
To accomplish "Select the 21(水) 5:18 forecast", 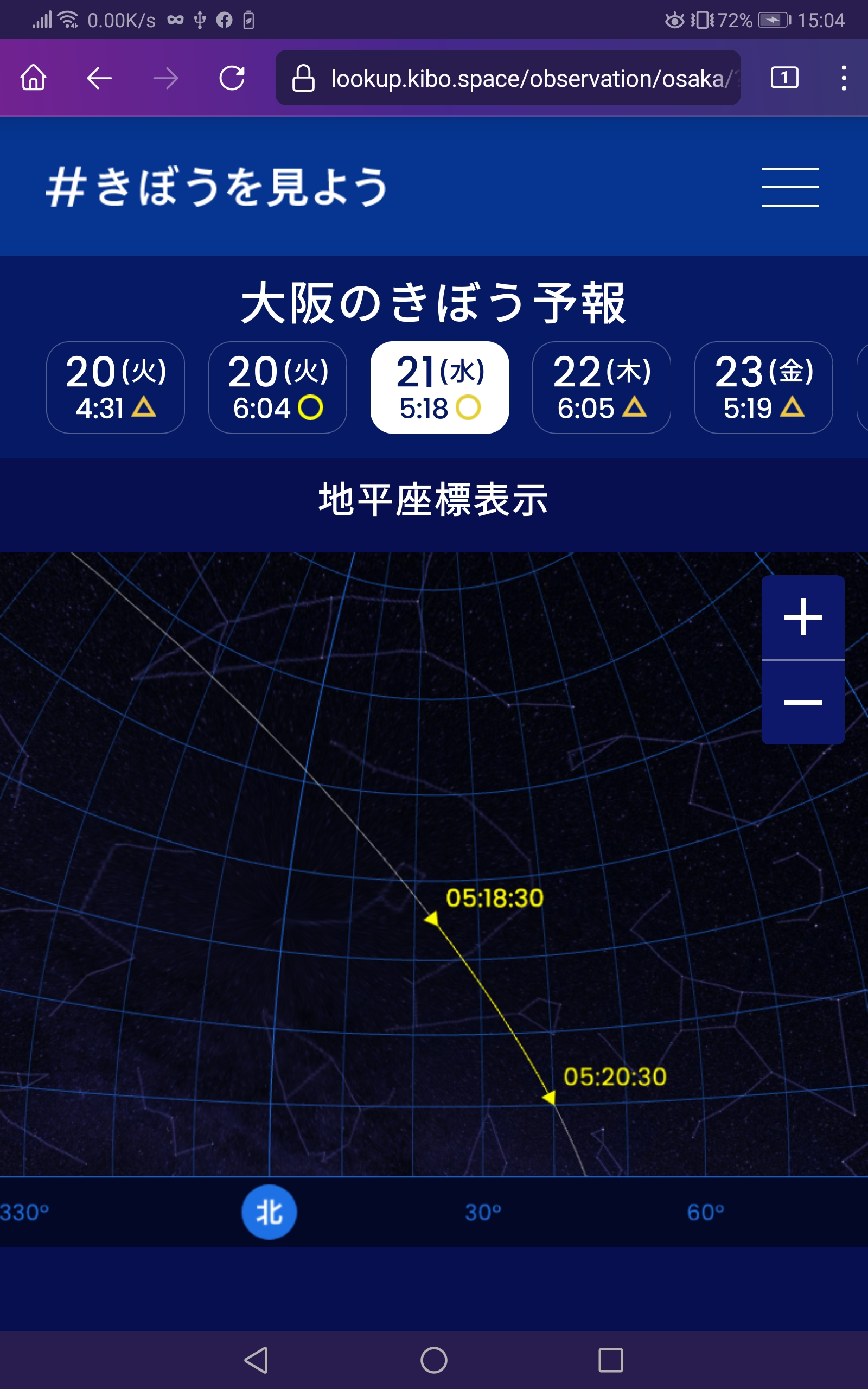I will [440, 387].
